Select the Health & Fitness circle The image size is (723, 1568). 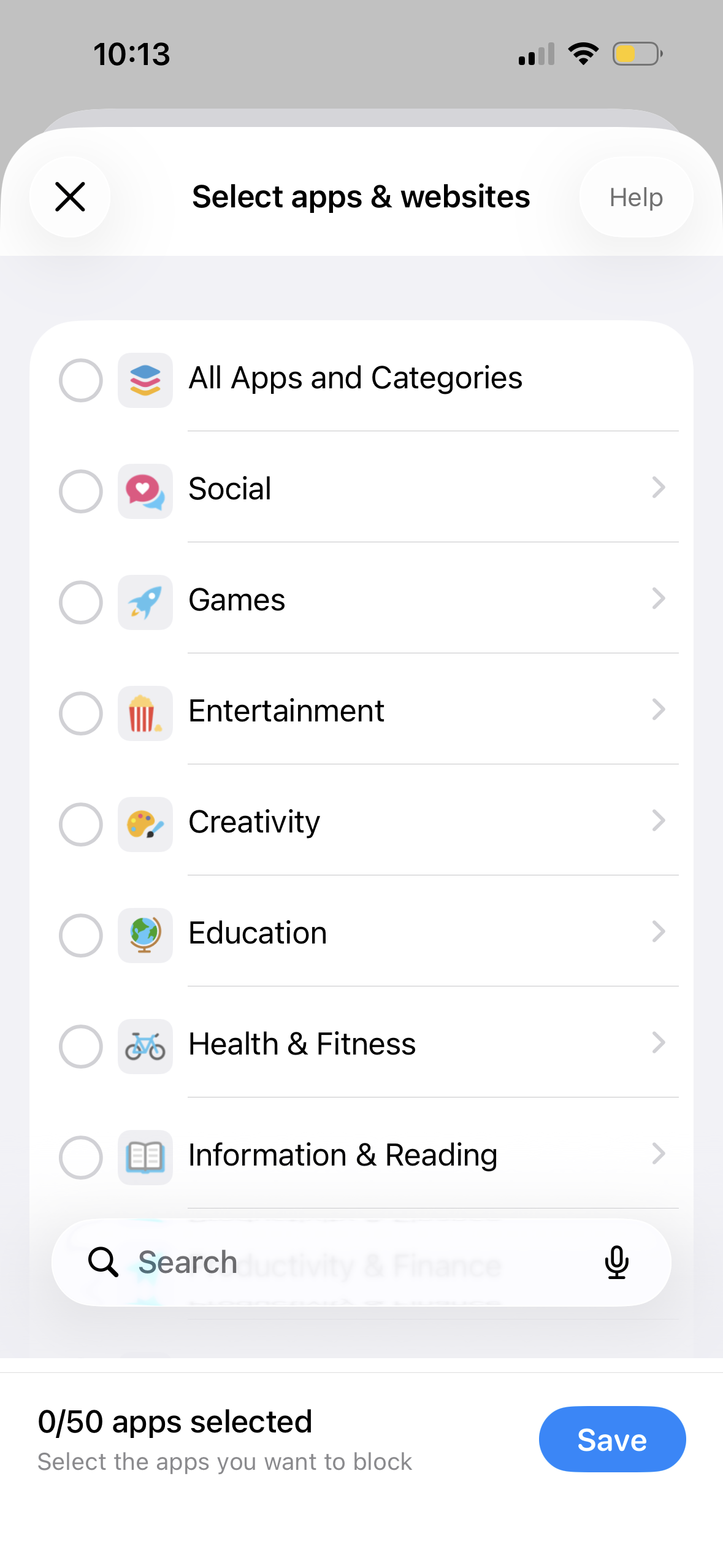(81, 1047)
